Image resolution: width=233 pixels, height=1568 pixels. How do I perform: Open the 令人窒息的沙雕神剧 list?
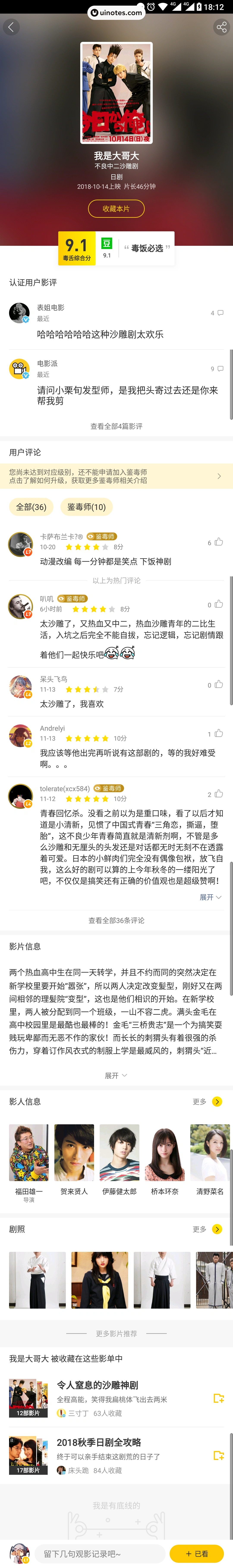(97, 1385)
